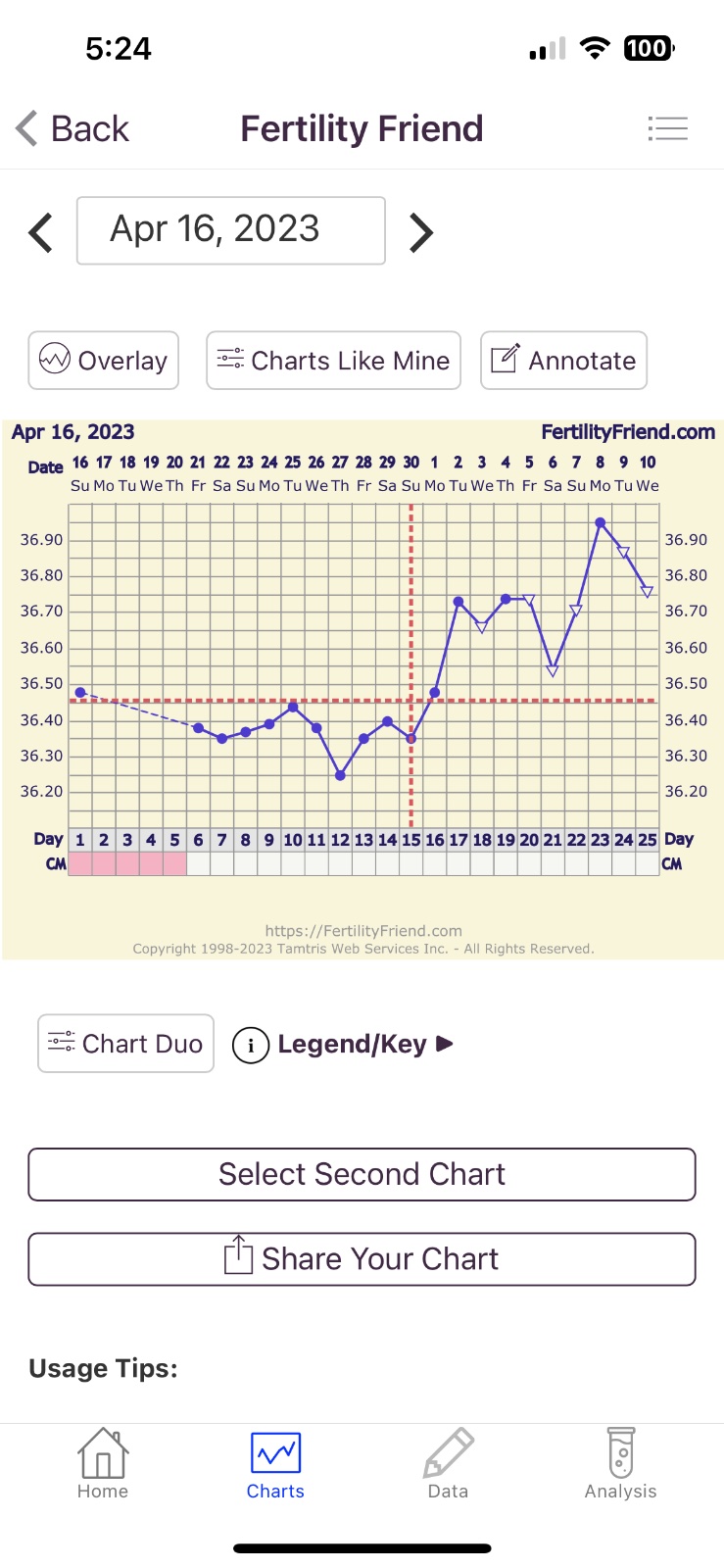Open the Data tab
The image size is (724, 1568).
tap(448, 1465)
